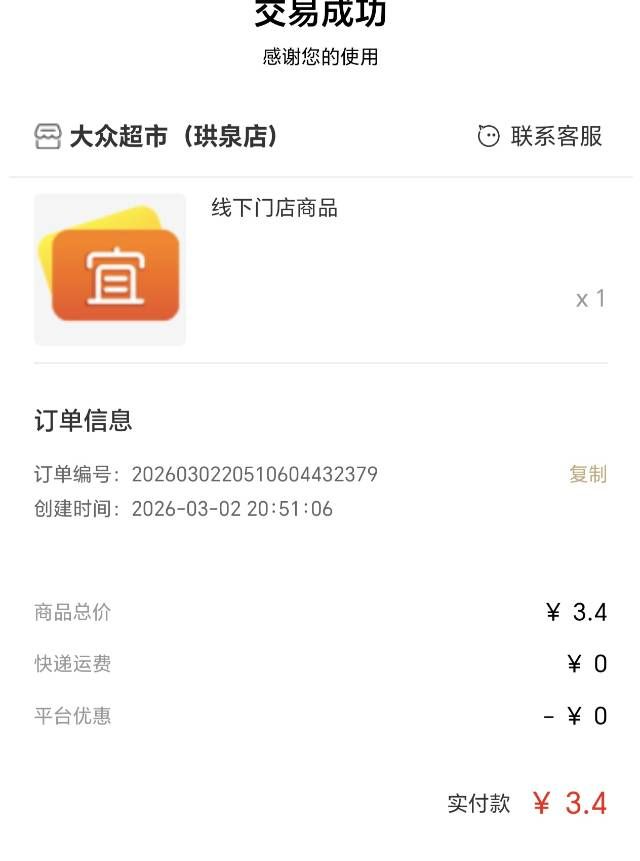640x861 pixels.
Task: Open the 线下门店商品 item thumbnail
Action: point(110,270)
